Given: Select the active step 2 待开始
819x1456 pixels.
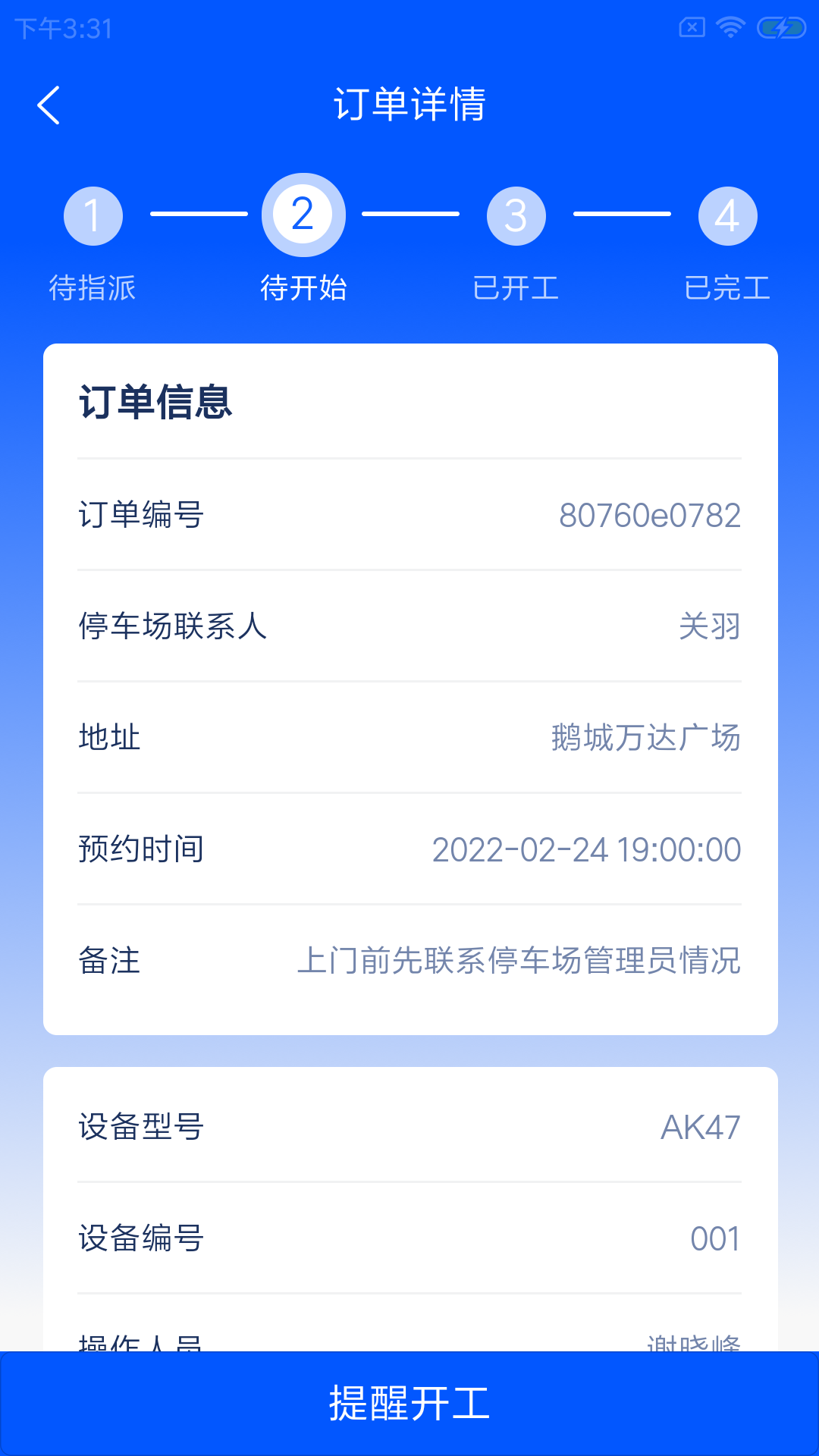Looking at the screenshot, I should [303, 215].
